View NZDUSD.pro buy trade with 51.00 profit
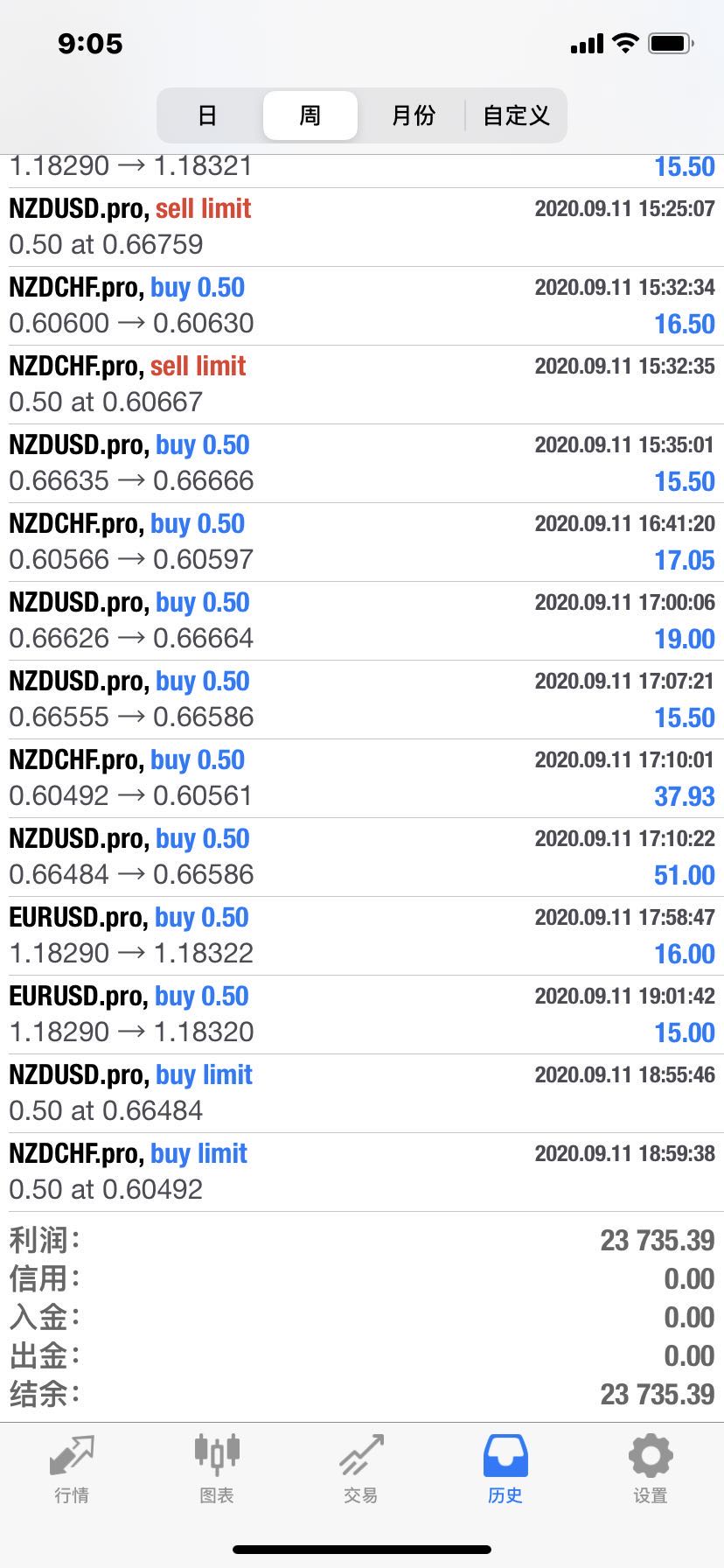724x1568 pixels. (362, 857)
